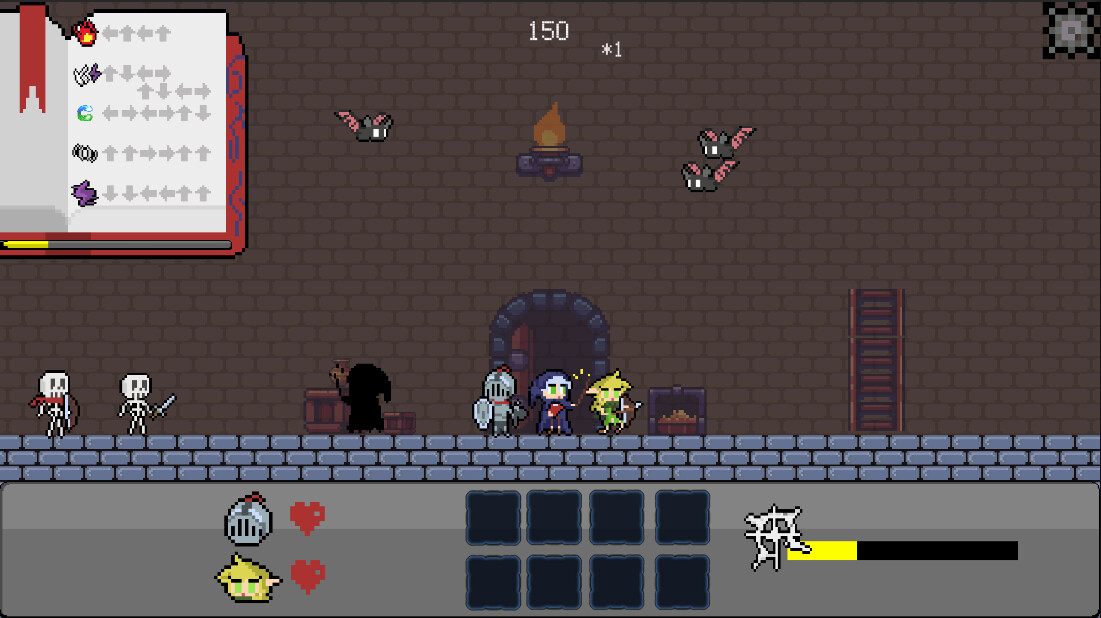Open the settings gear icon
Image resolution: width=1101 pixels, height=618 pixels.
[x=1071, y=31]
